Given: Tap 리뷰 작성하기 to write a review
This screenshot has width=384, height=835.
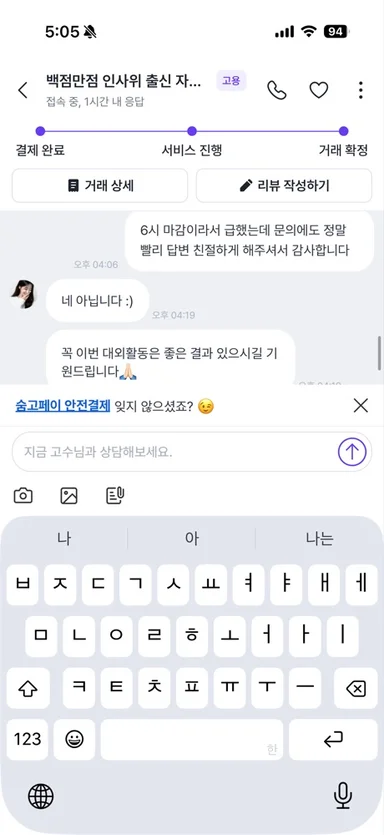Looking at the screenshot, I should click(284, 185).
